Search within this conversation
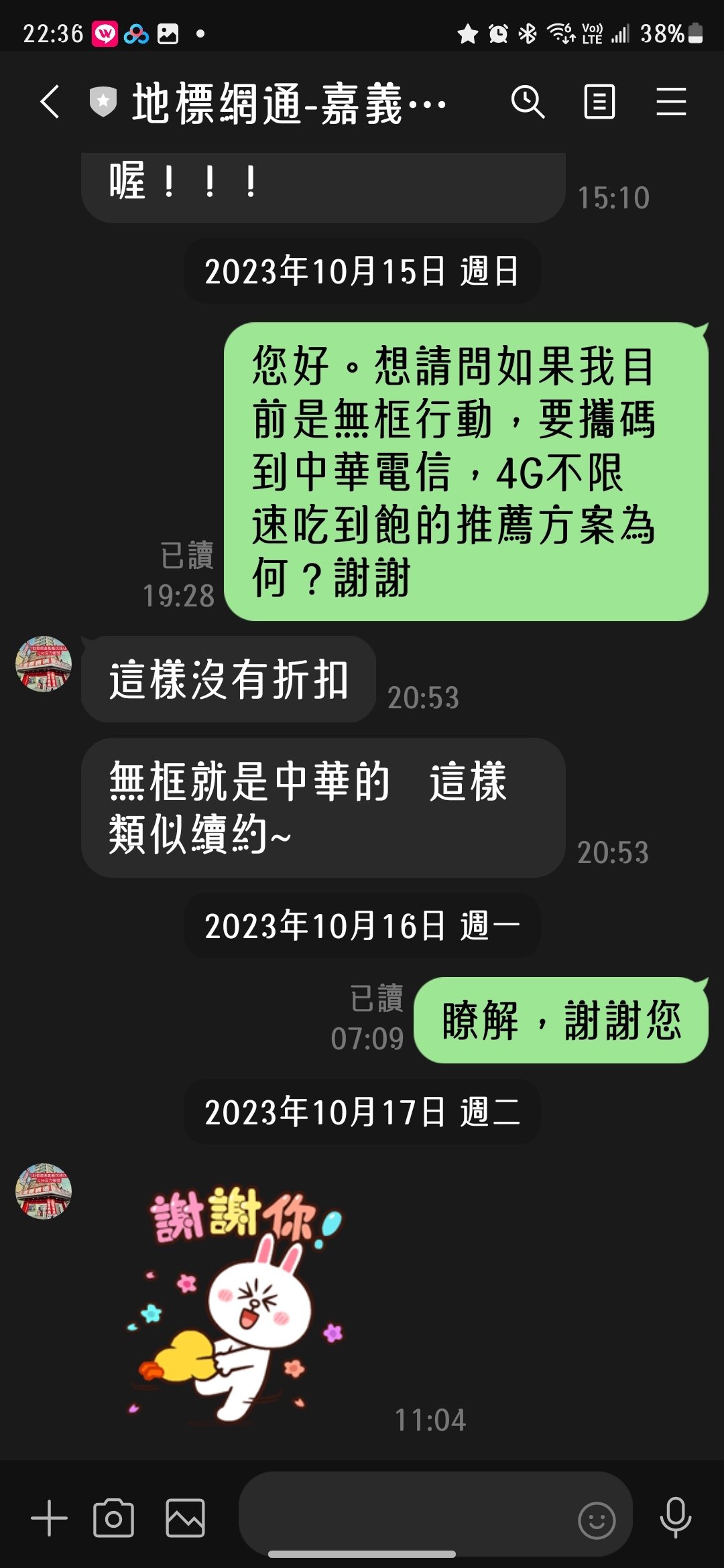This screenshot has width=724, height=1568. (x=528, y=103)
